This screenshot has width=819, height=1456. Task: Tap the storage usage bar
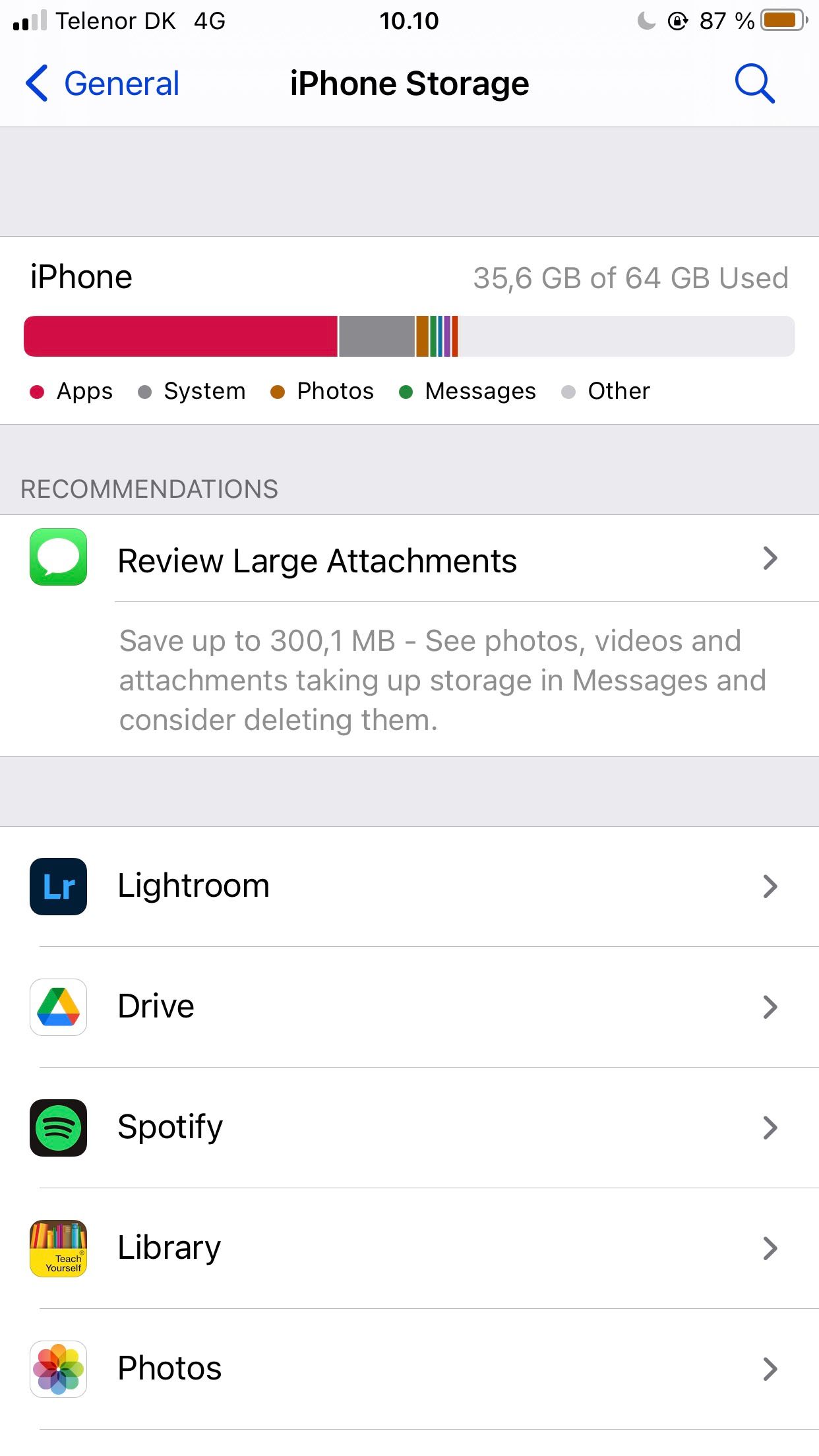pyautogui.click(x=409, y=336)
